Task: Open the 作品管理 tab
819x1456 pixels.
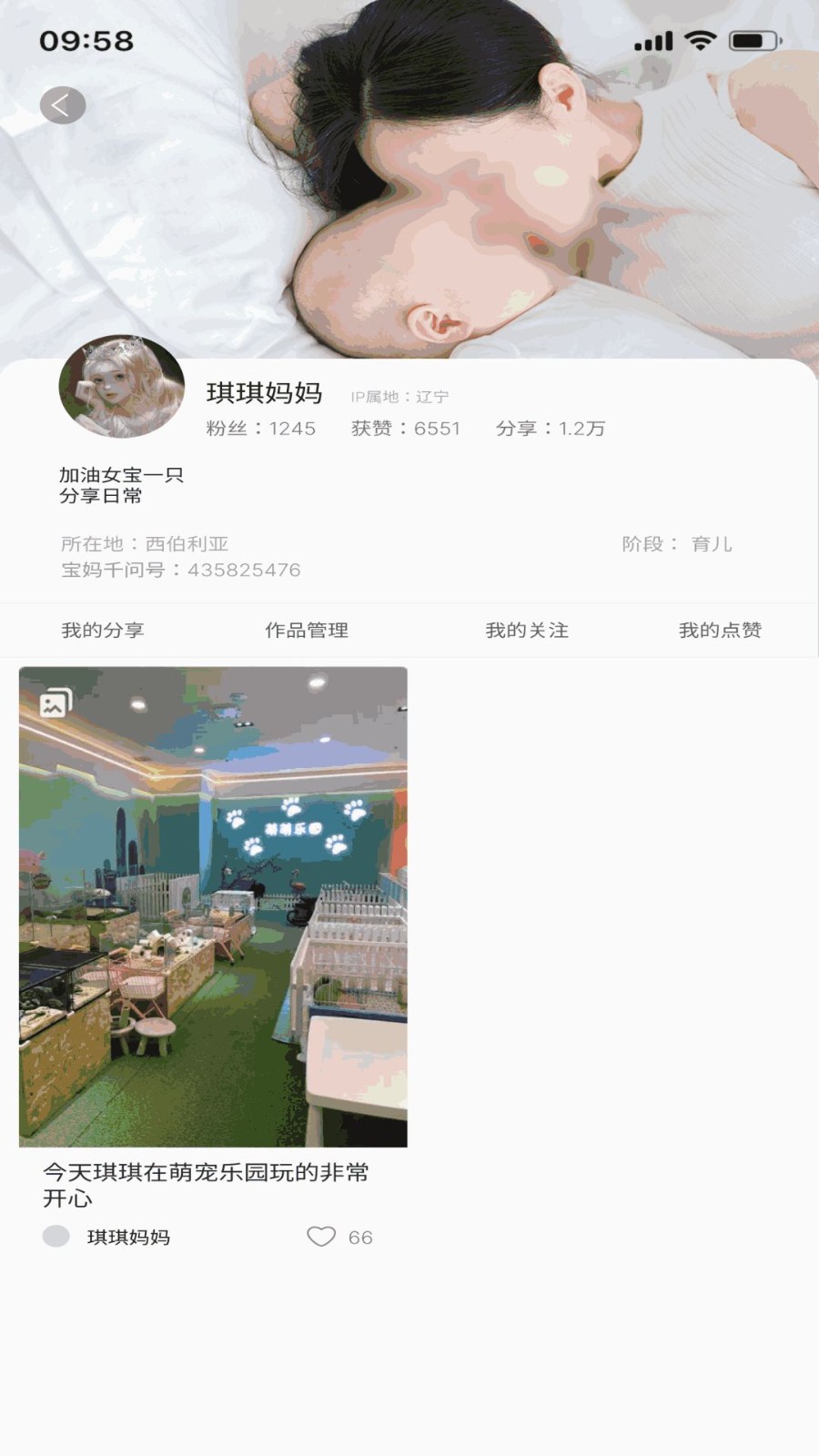Action: [307, 630]
